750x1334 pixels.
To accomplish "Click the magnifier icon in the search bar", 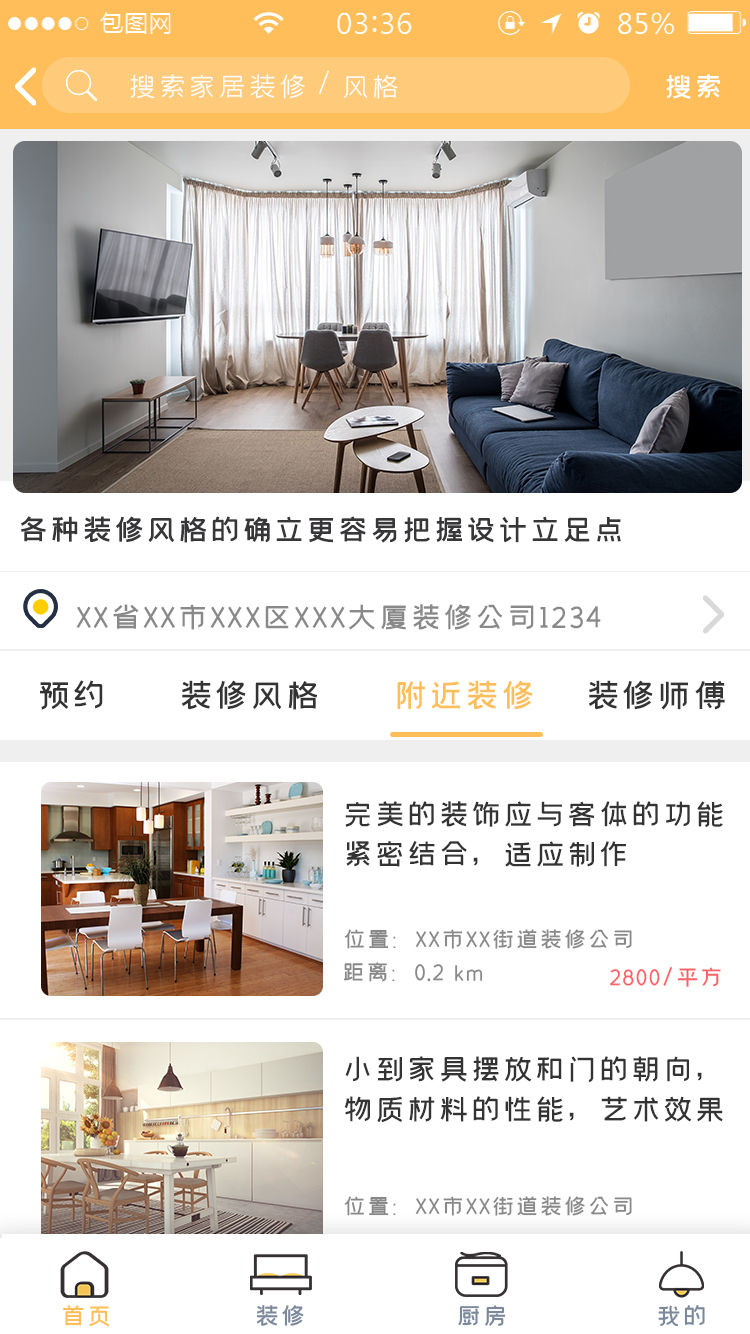I will (x=80, y=87).
